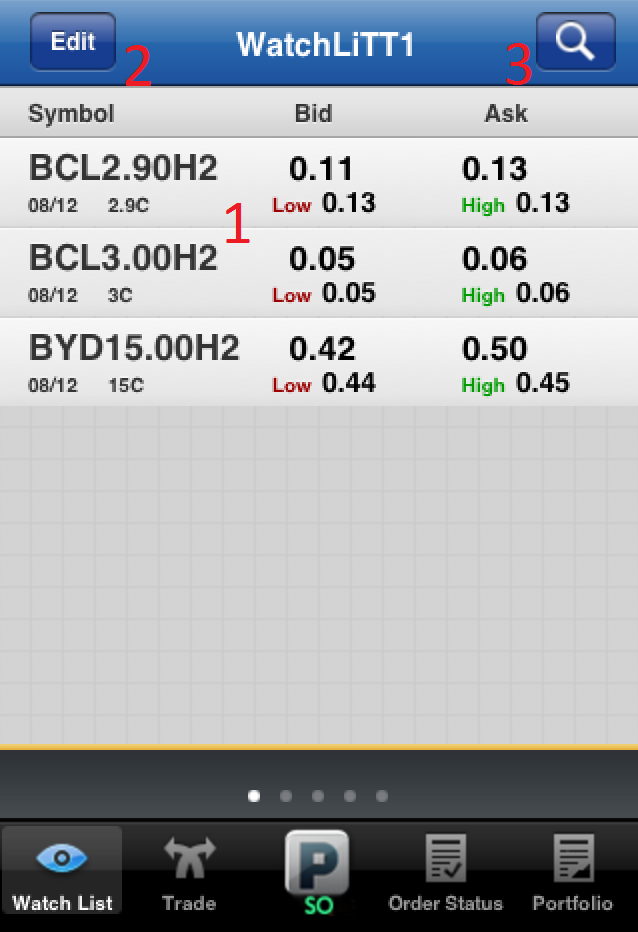This screenshot has height=932, width=638.
Task: Select the BCL3.00H2 row
Action: [318, 272]
